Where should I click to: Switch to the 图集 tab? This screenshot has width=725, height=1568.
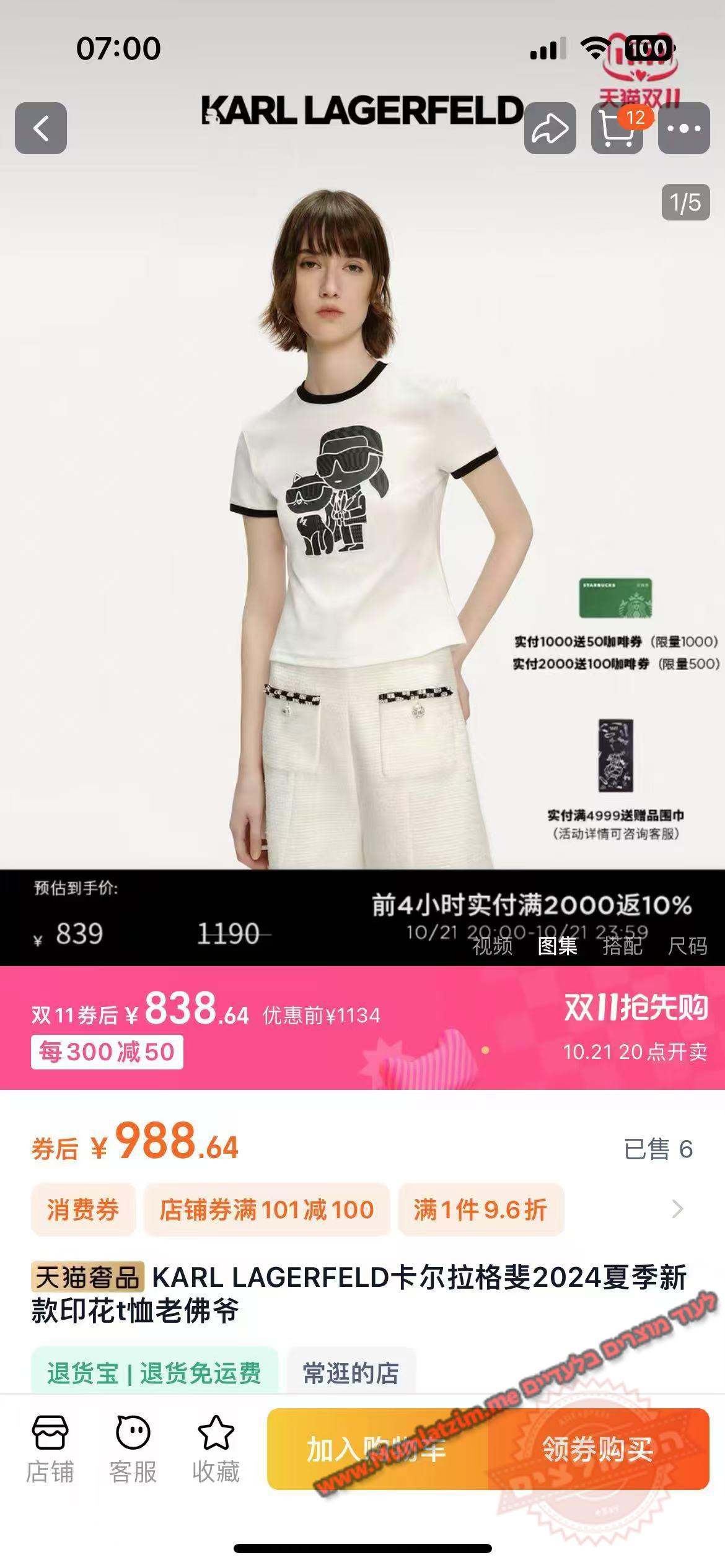(557, 946)
